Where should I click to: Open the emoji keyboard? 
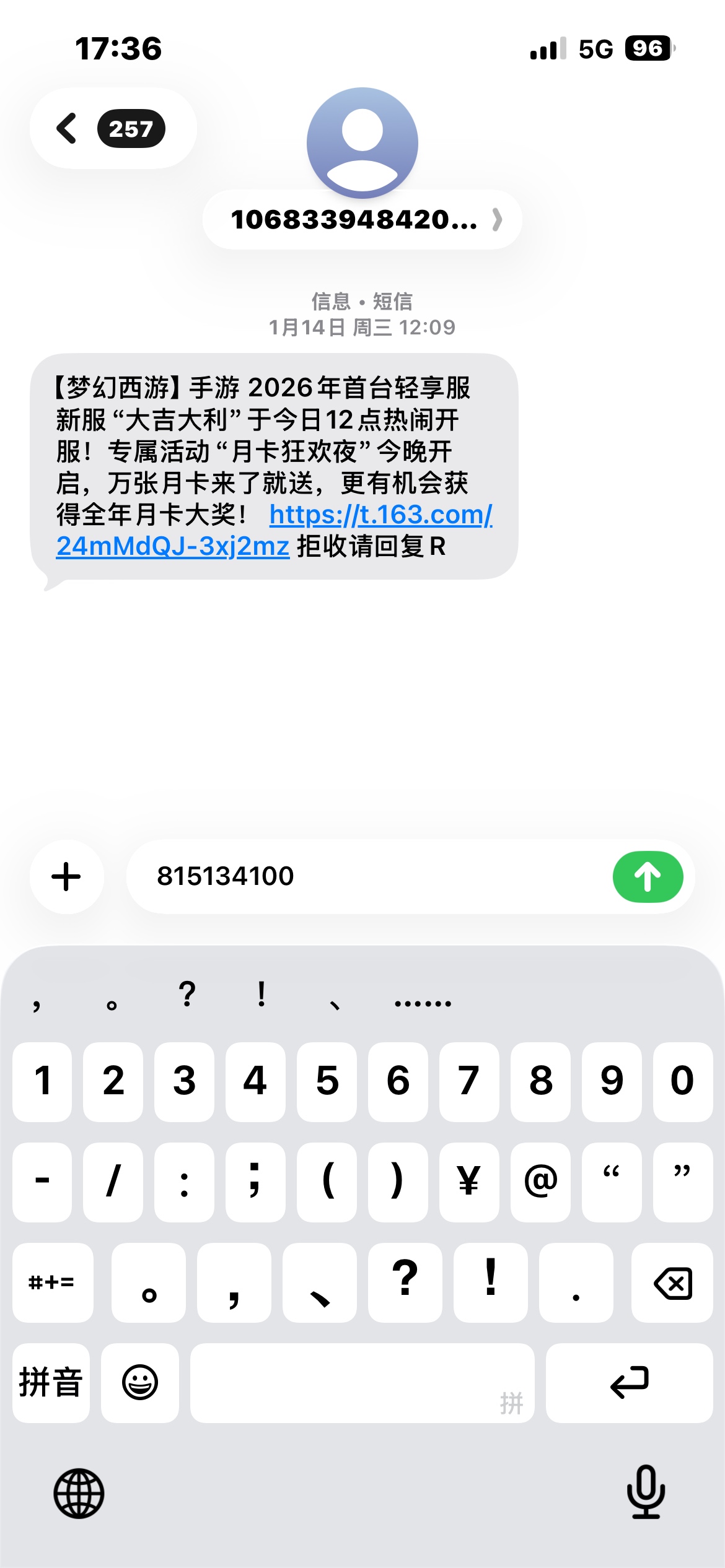pos(140,1382)
